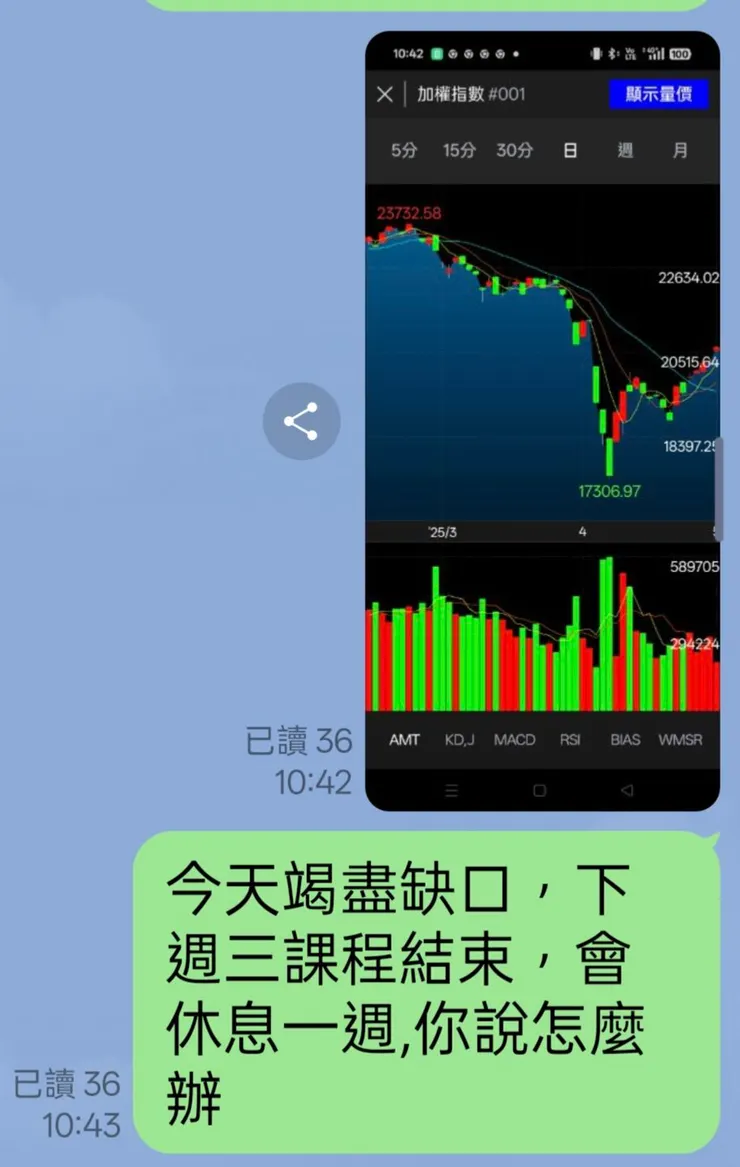Tap the Bluetooth icon in the status bar
The width and height of the screenshot is (740, 1167).
pos(611,53)
